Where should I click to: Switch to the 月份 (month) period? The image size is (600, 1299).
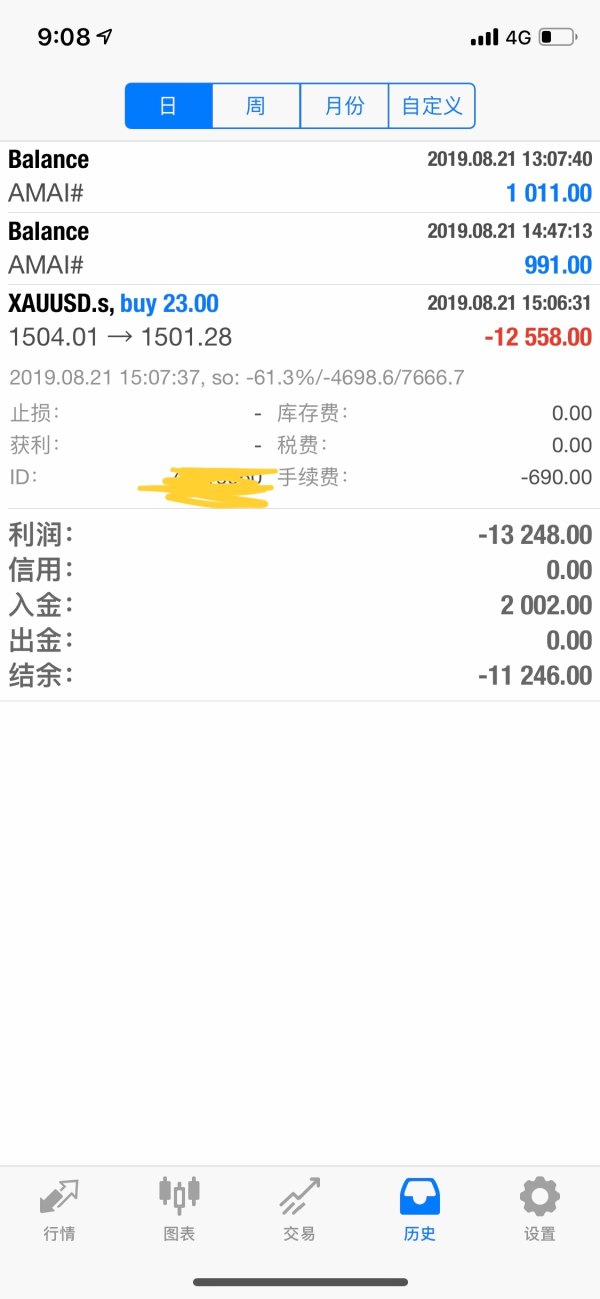[344, 106]
